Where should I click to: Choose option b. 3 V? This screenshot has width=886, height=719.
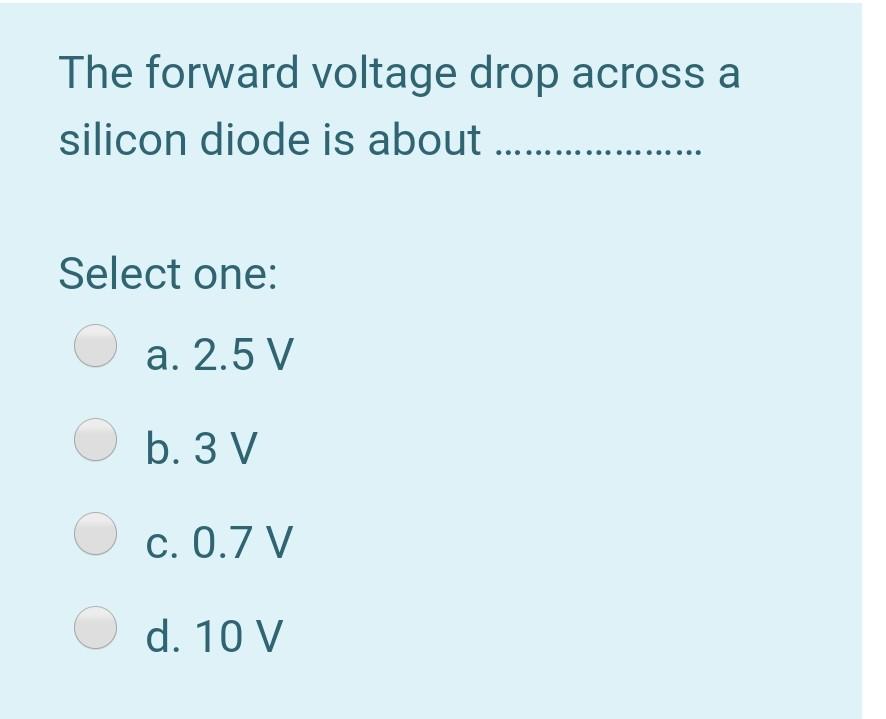pyautogui.click(x=97, y=440)
